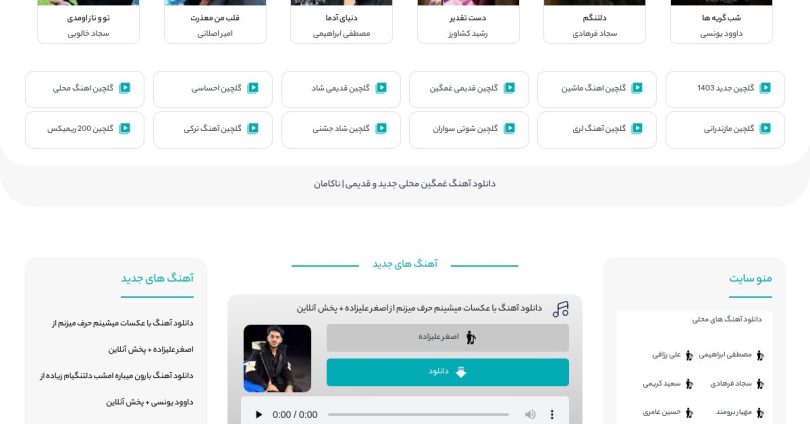Tap the گلچین احساسی chip

(213, 88)
